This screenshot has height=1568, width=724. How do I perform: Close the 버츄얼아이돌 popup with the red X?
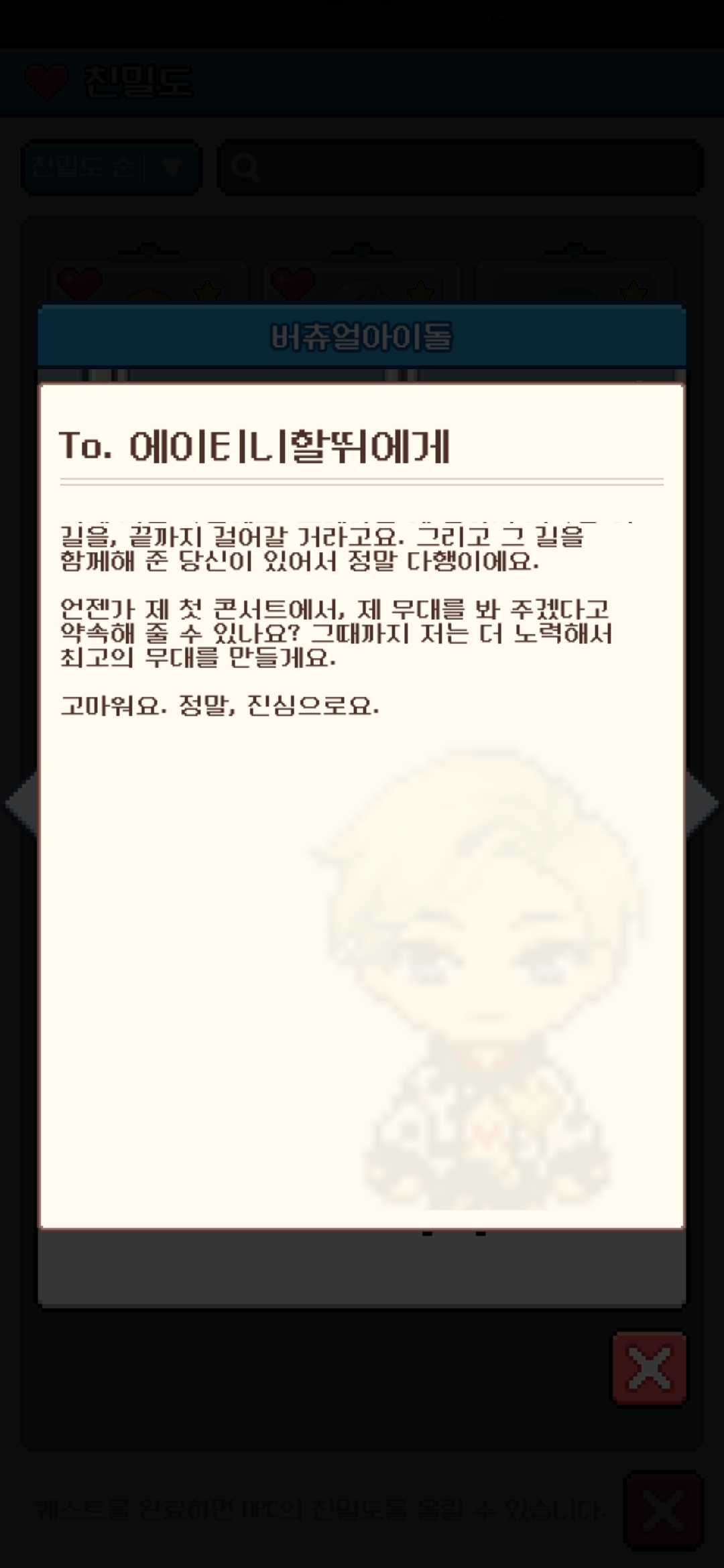click(x=649, y=1368)
